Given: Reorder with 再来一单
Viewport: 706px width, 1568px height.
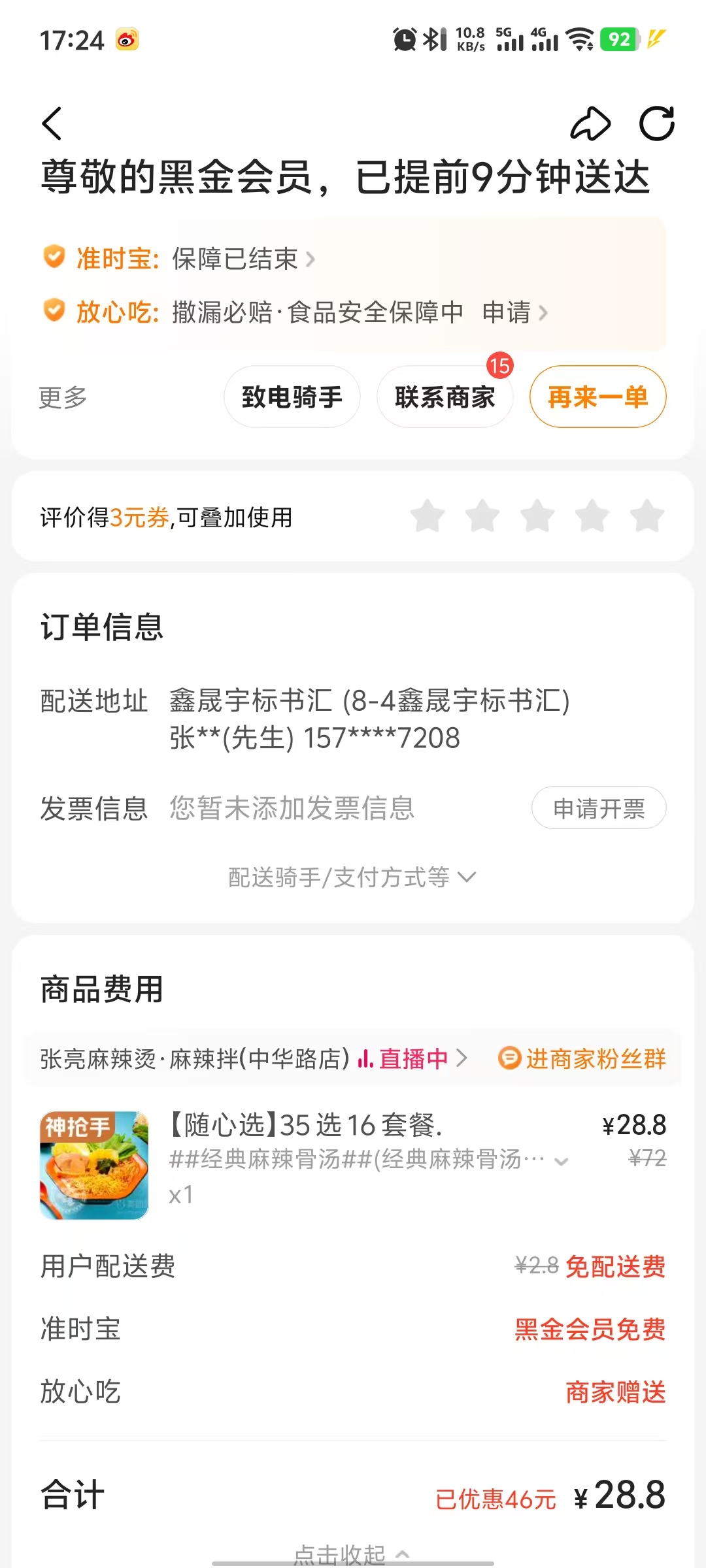Looking at the screenshot, I should (597, 397).
